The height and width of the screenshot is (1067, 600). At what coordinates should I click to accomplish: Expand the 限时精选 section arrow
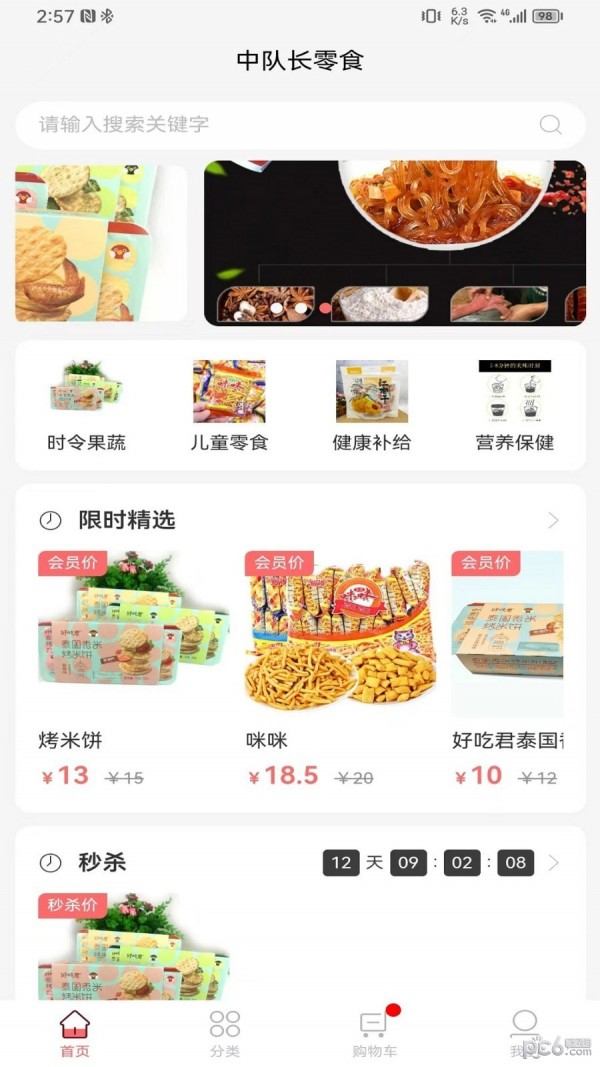point(553,520)
